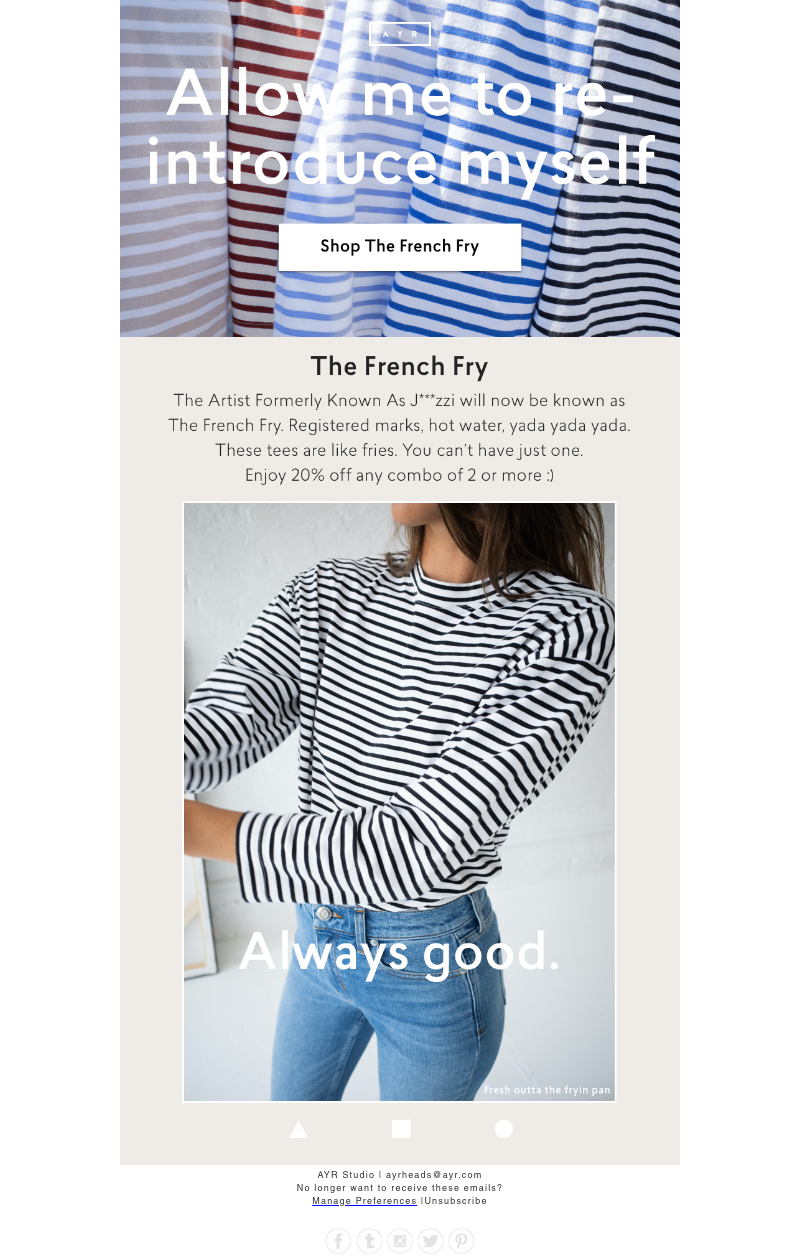Image resolution: width=800 pixels, height=1258 pixels.
Task: Open the Tumblr icon
Action: click(x=370, y=1241)
